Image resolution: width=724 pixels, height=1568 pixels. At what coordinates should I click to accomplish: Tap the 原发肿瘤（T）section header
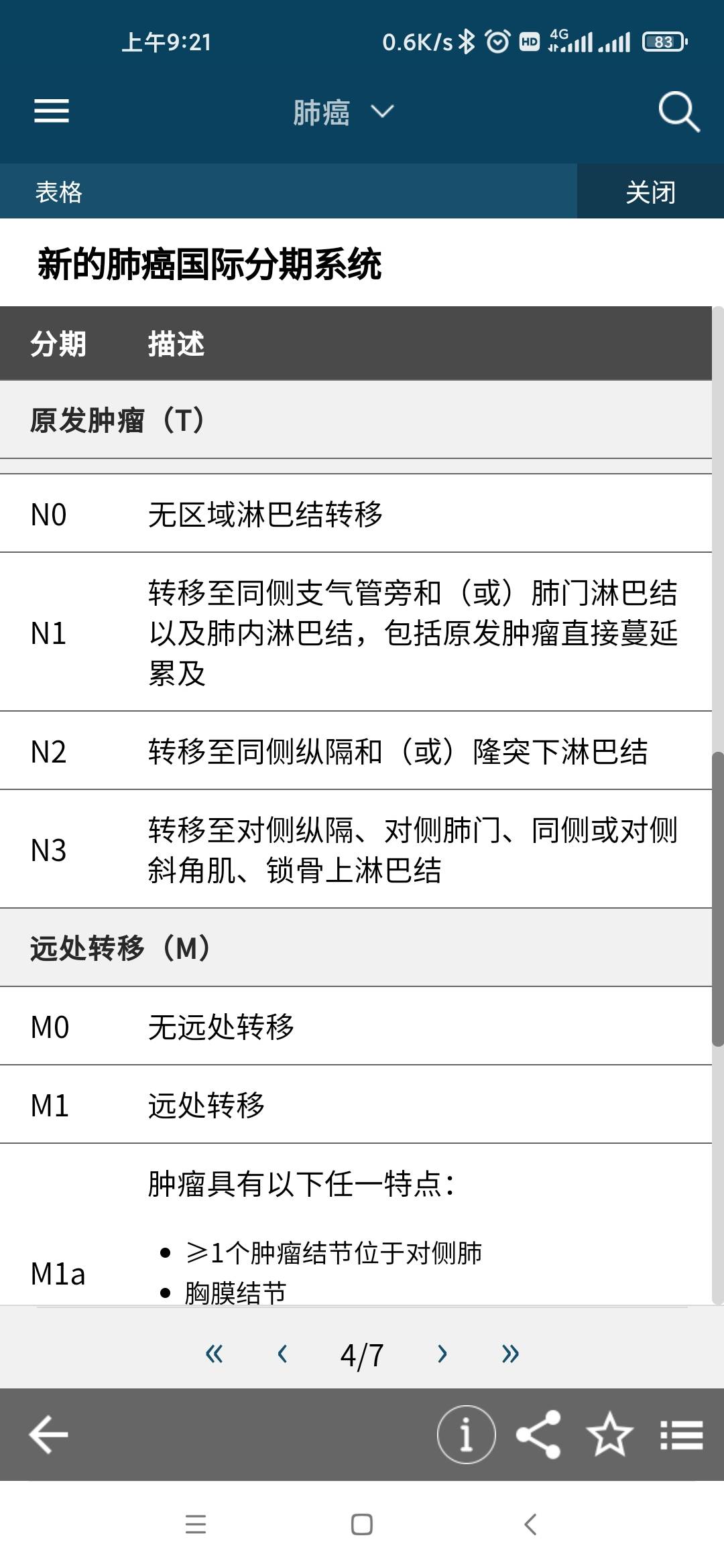pos(362,422)
